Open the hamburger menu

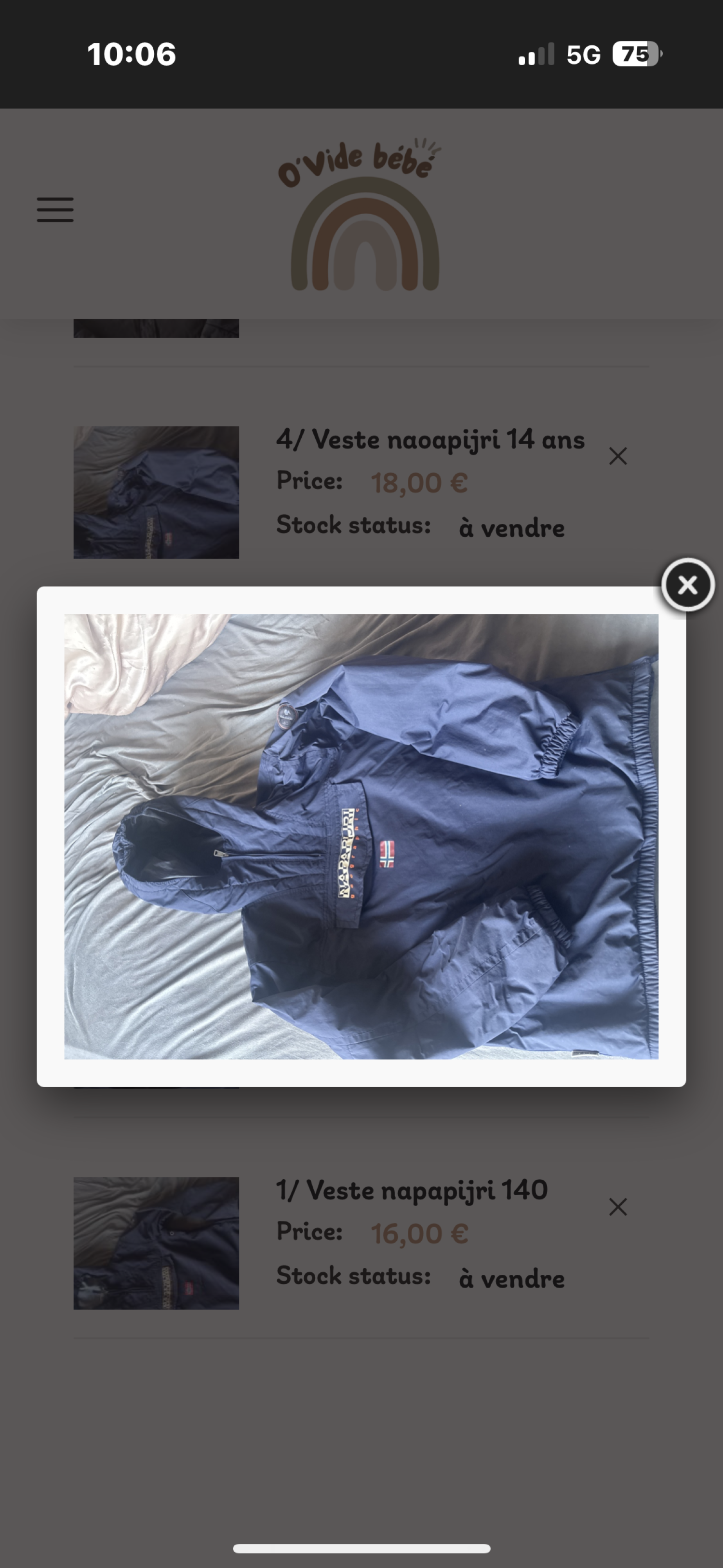[55, 209]
